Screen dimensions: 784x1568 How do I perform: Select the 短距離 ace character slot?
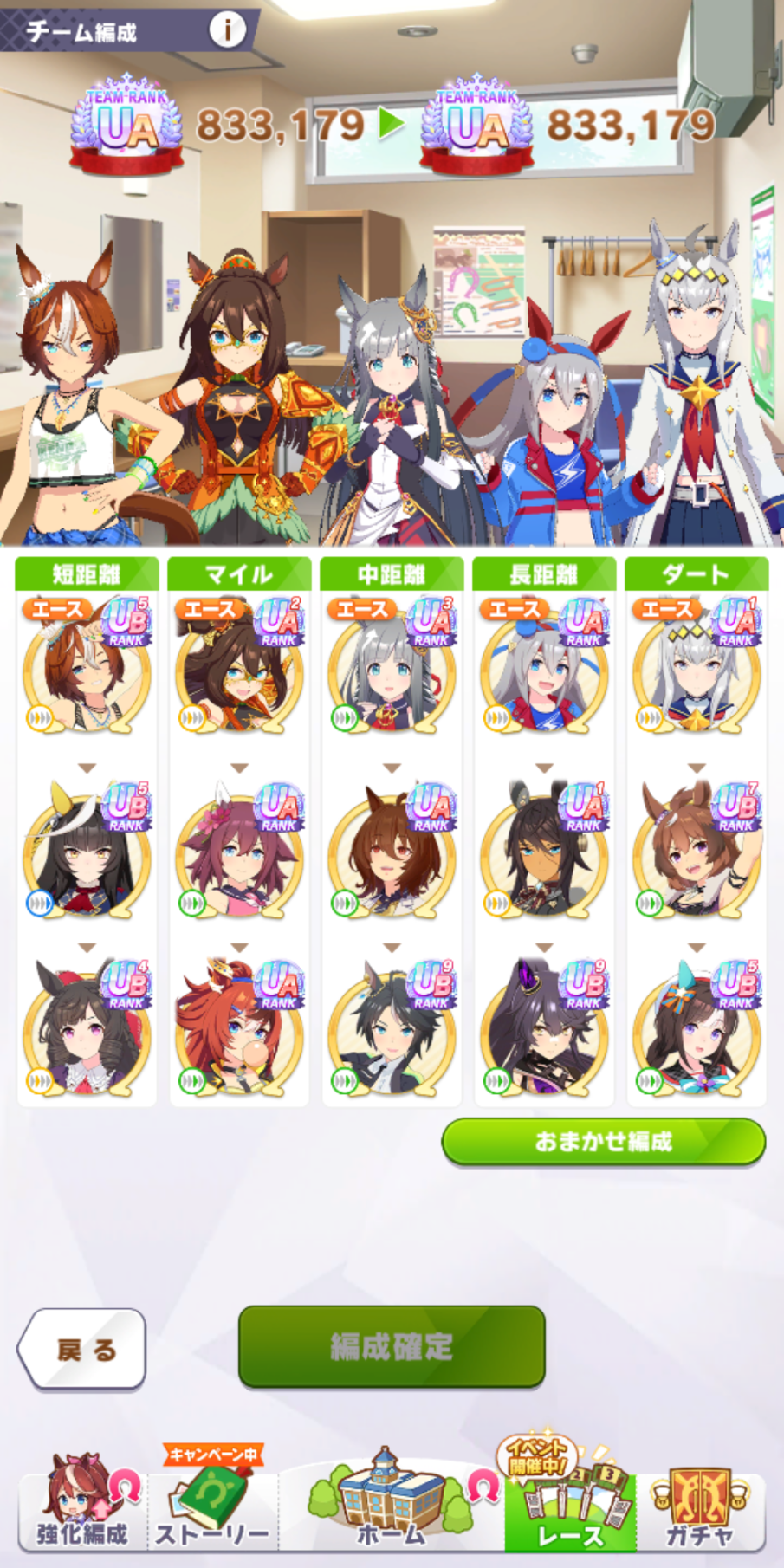point(87,664)
